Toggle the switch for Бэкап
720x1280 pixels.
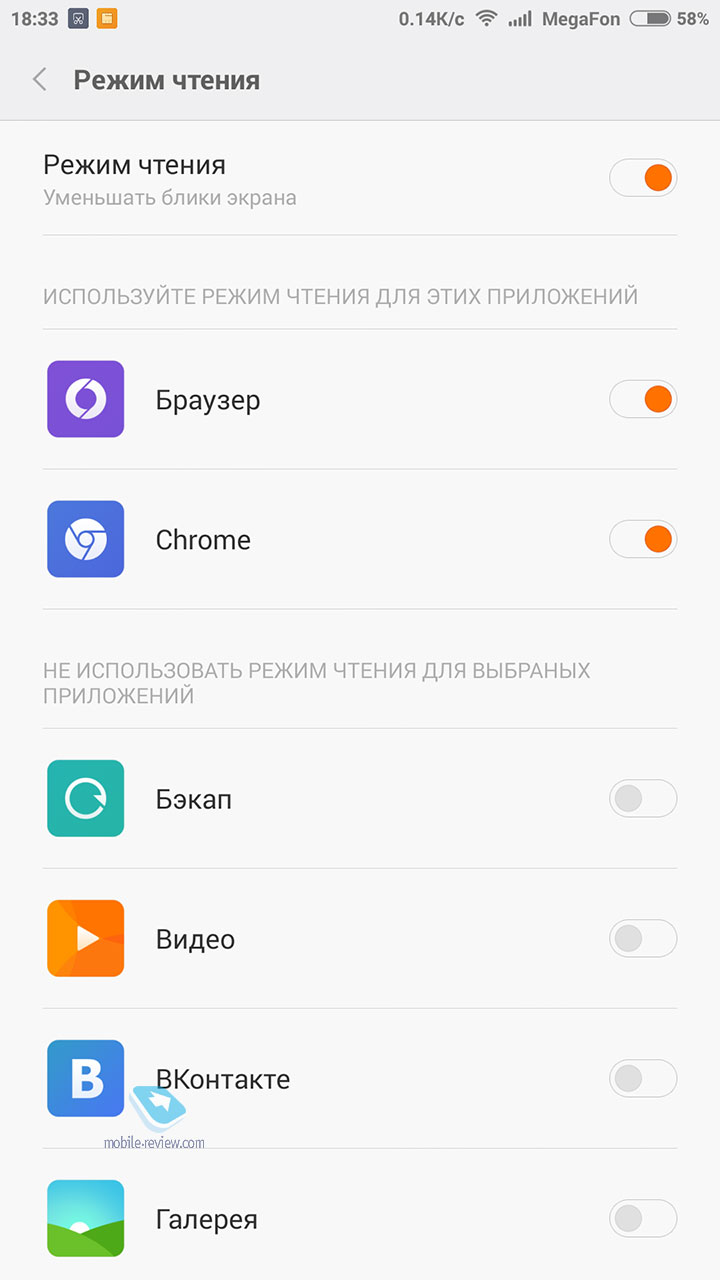643,799
